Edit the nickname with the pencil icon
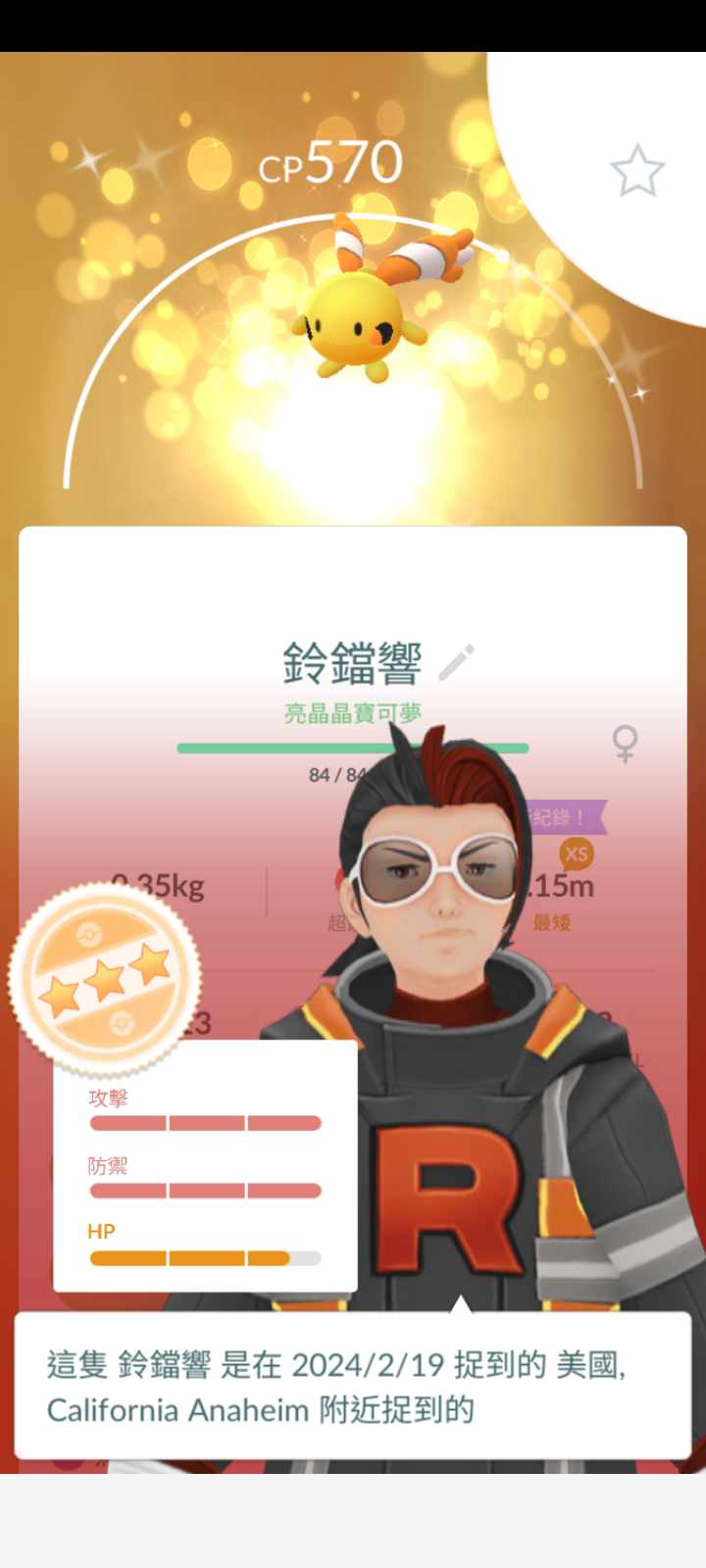706x1568 pixels. click(457, 662)
